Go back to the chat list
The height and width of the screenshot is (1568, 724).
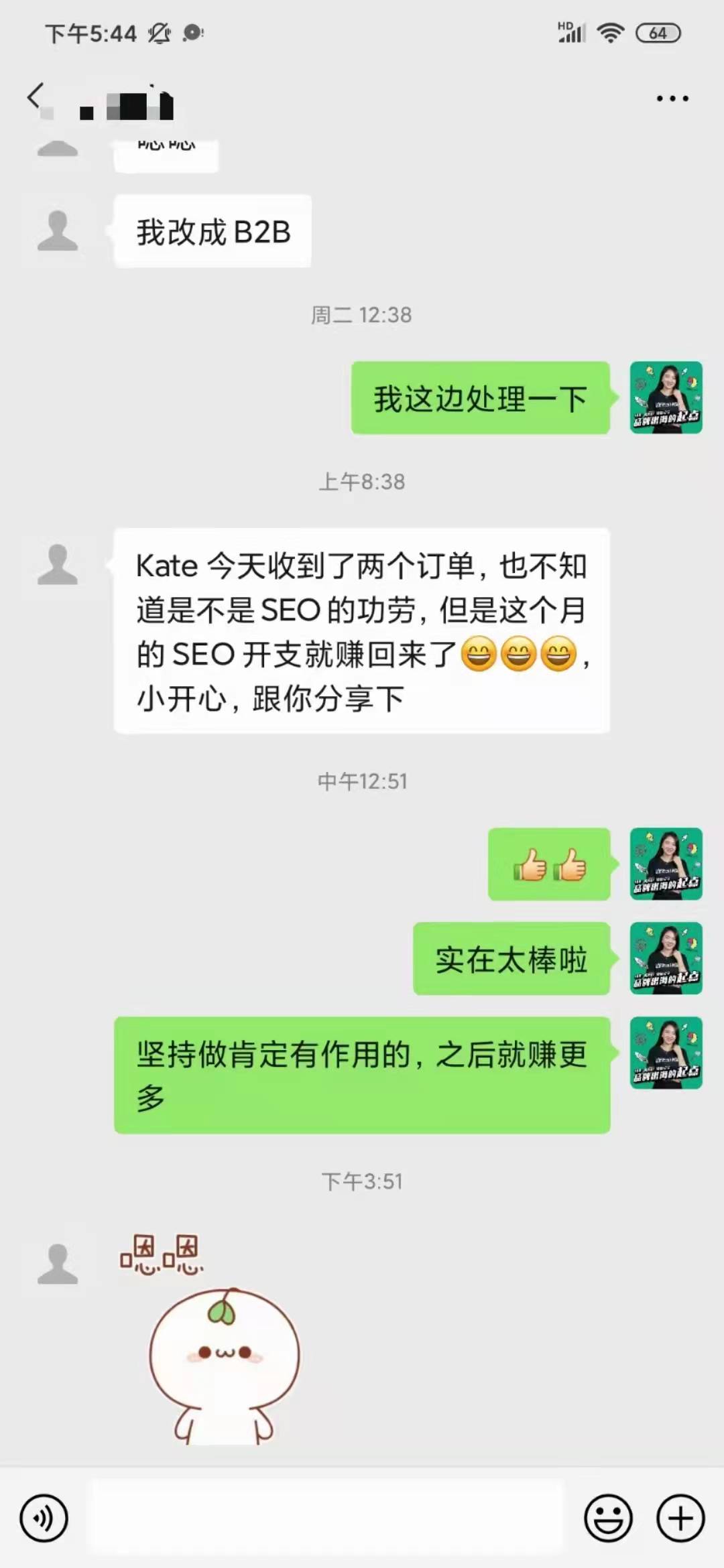[x=35, y=97]
